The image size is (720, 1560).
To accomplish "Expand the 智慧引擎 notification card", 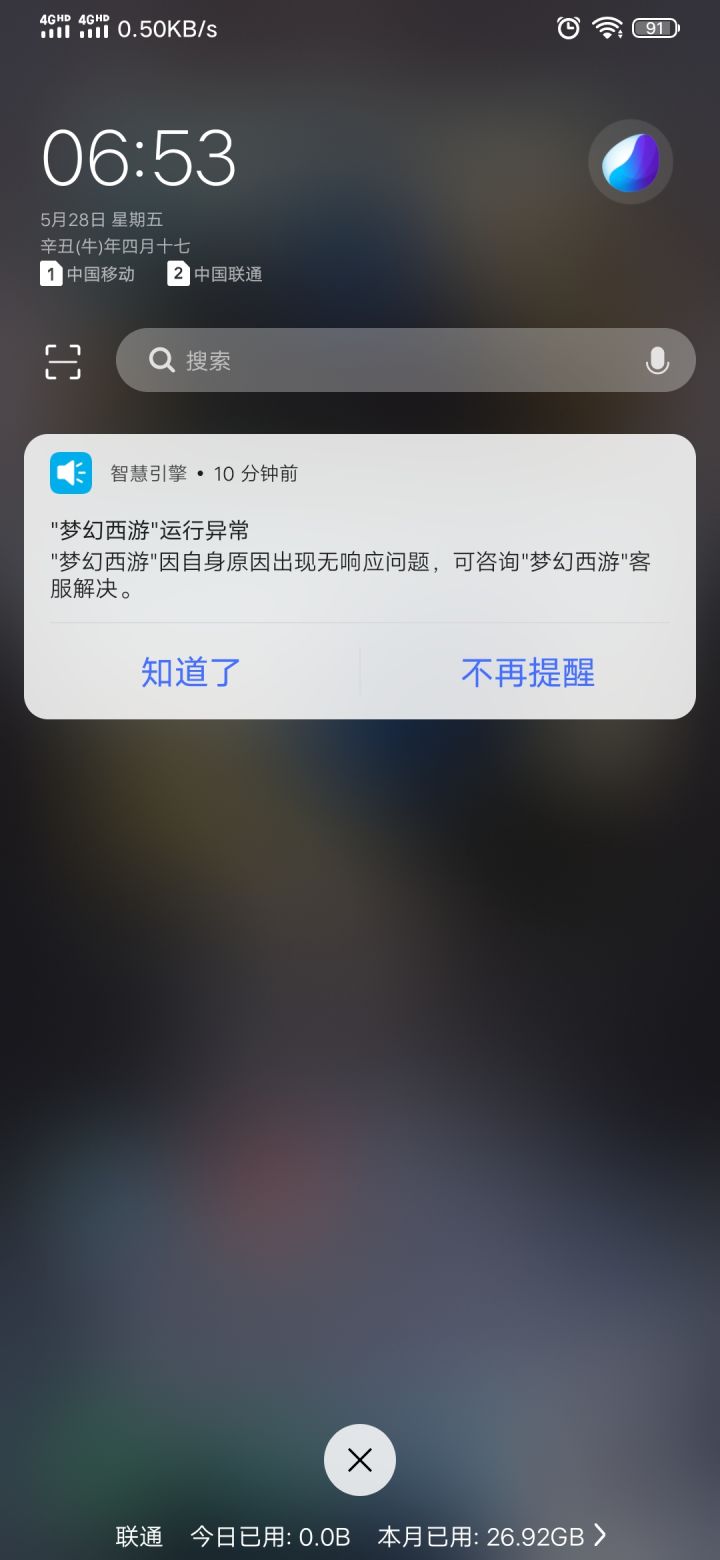I will 360,560.
